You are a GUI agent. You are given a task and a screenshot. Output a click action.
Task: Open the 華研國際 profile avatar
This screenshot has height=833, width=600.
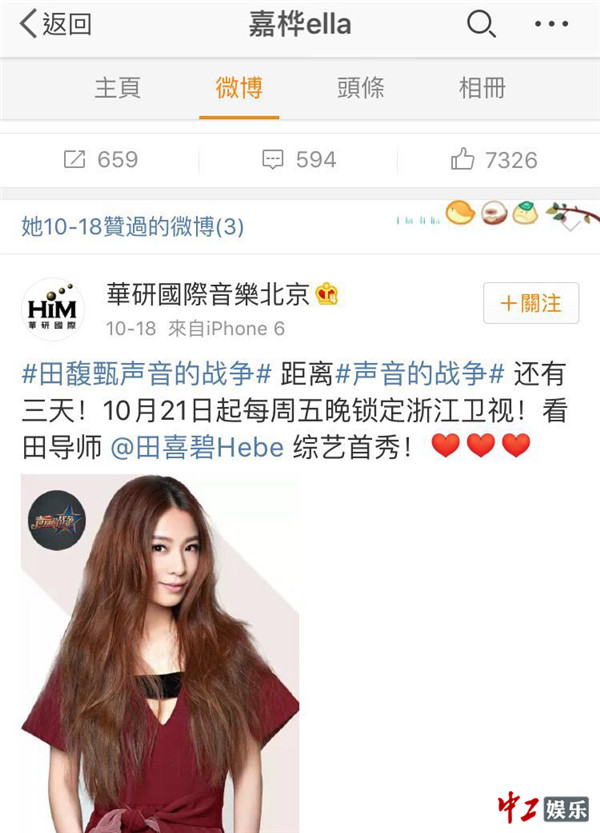pyautogui.click(x=52, y=308)
